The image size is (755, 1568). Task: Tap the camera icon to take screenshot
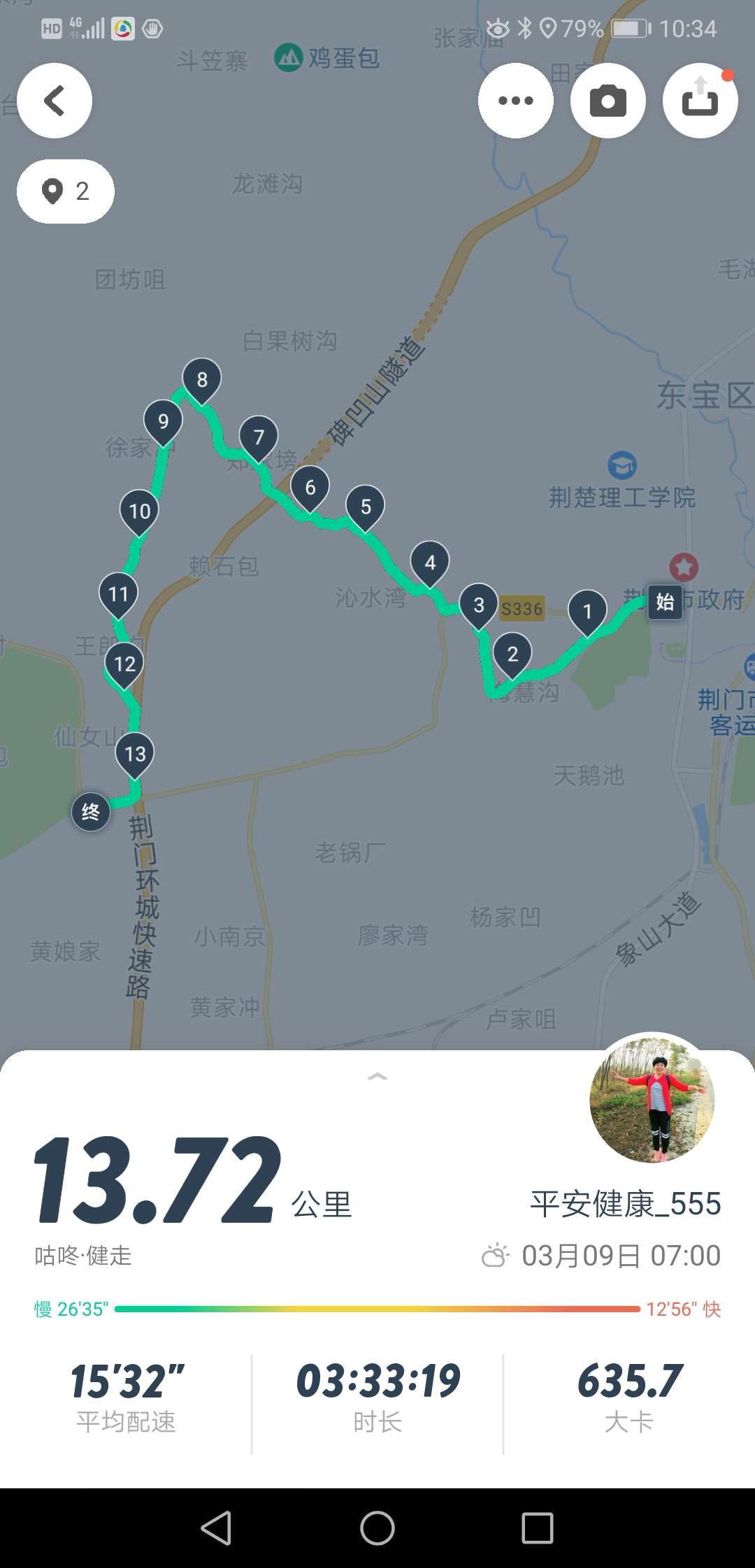point(607,100)
